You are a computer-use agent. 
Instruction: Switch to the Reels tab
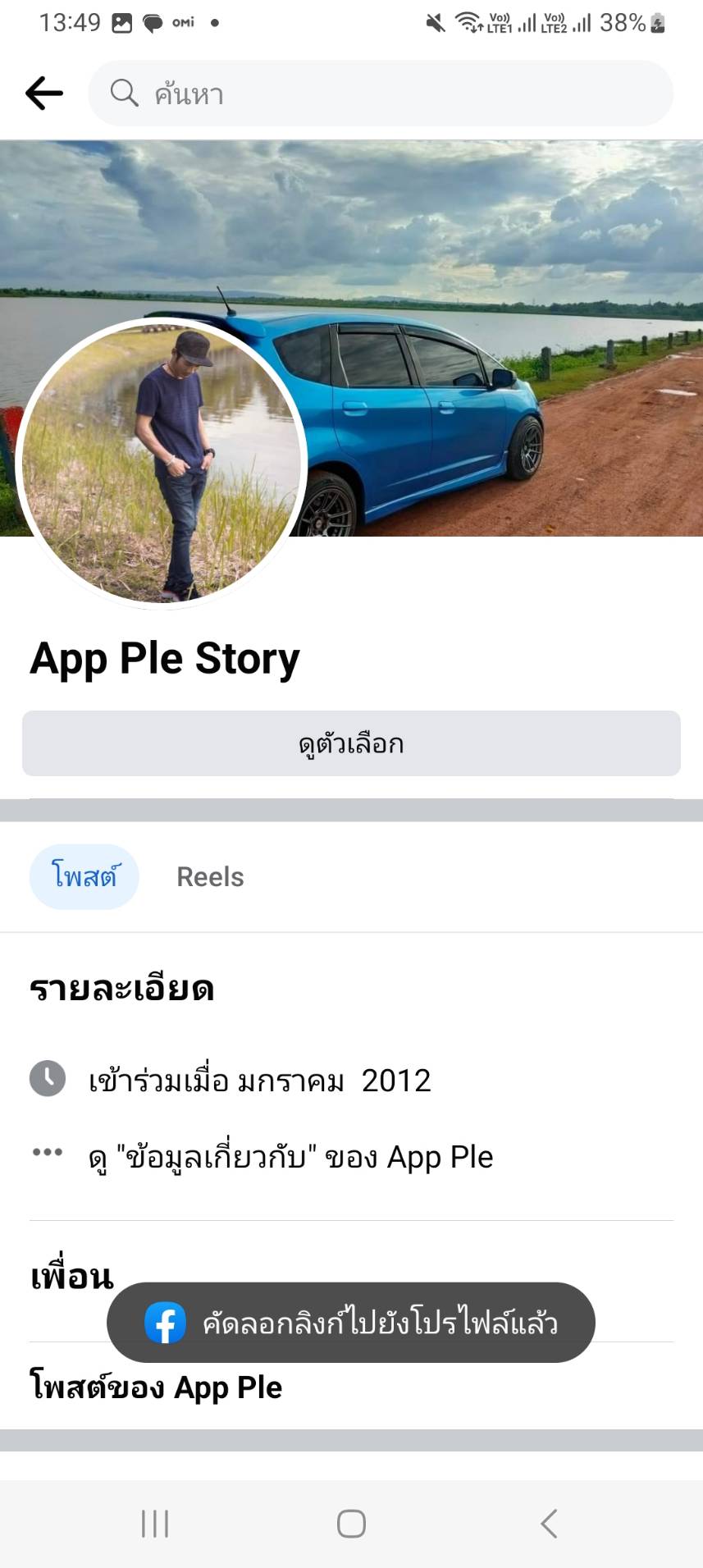click(x=210, y=876)
